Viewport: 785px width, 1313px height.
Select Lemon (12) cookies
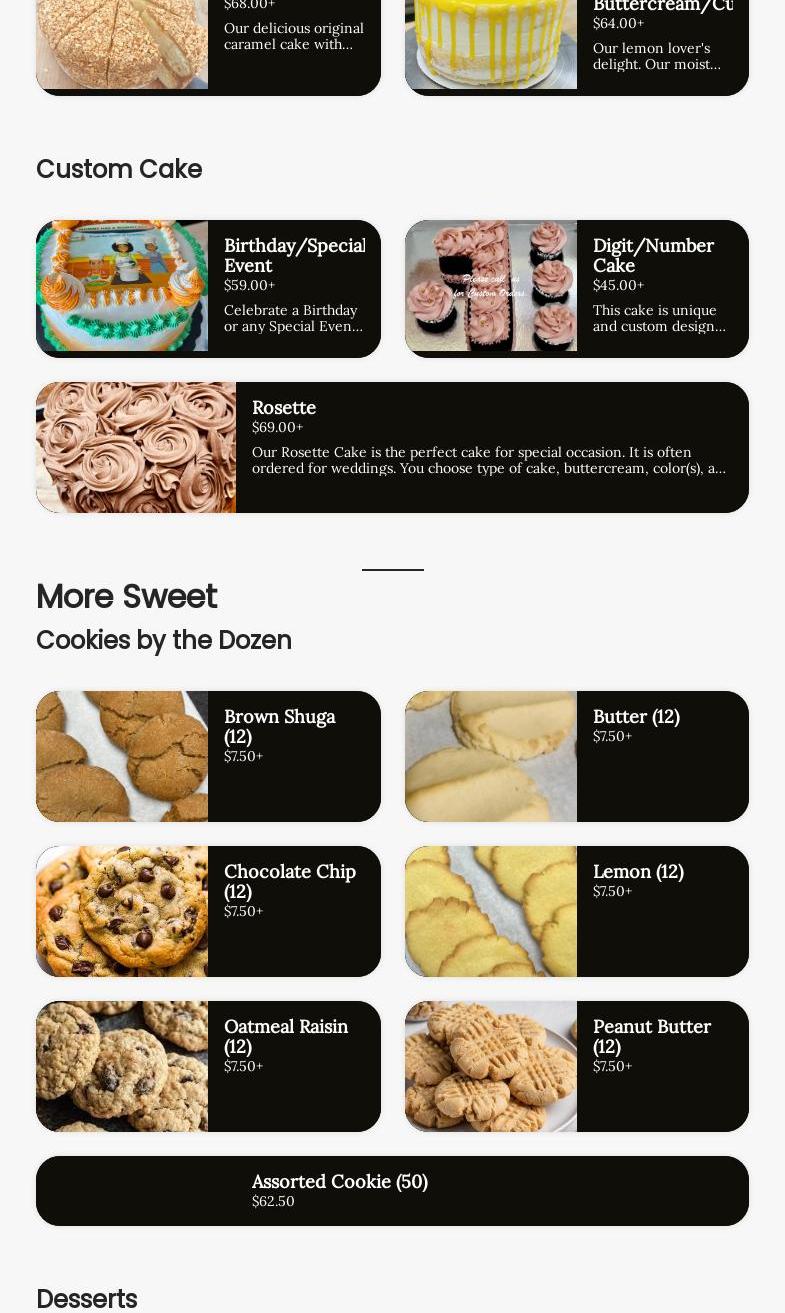577,911
